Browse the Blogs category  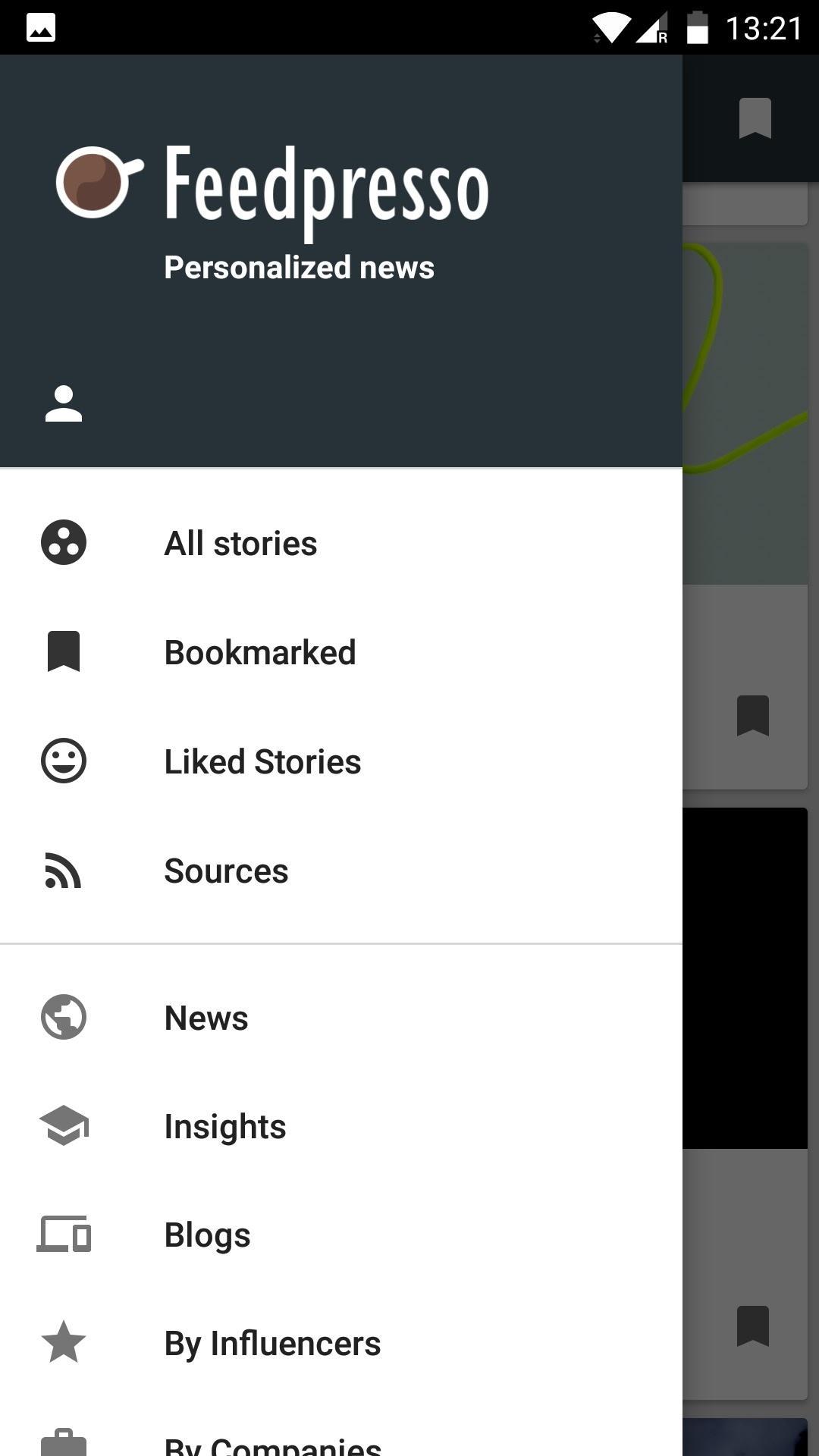pyautogui.click(x=207, y=1235)
